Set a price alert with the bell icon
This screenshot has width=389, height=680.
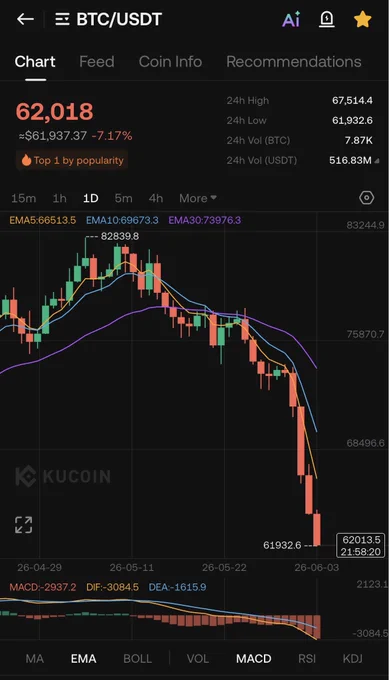click(x=327, y=19)
